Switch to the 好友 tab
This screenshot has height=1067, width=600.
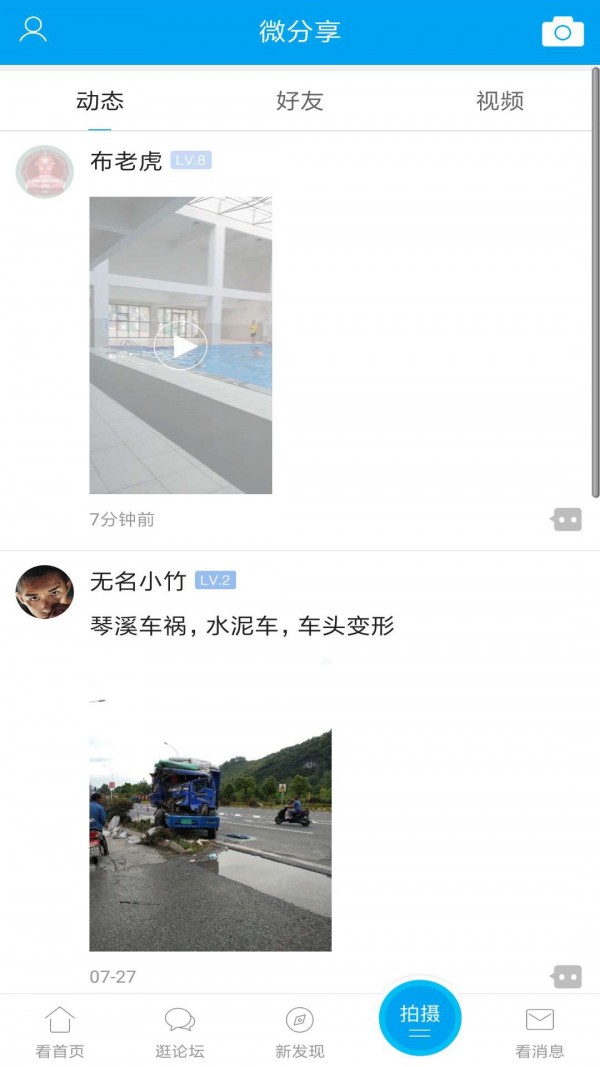[x=300, y=101]
